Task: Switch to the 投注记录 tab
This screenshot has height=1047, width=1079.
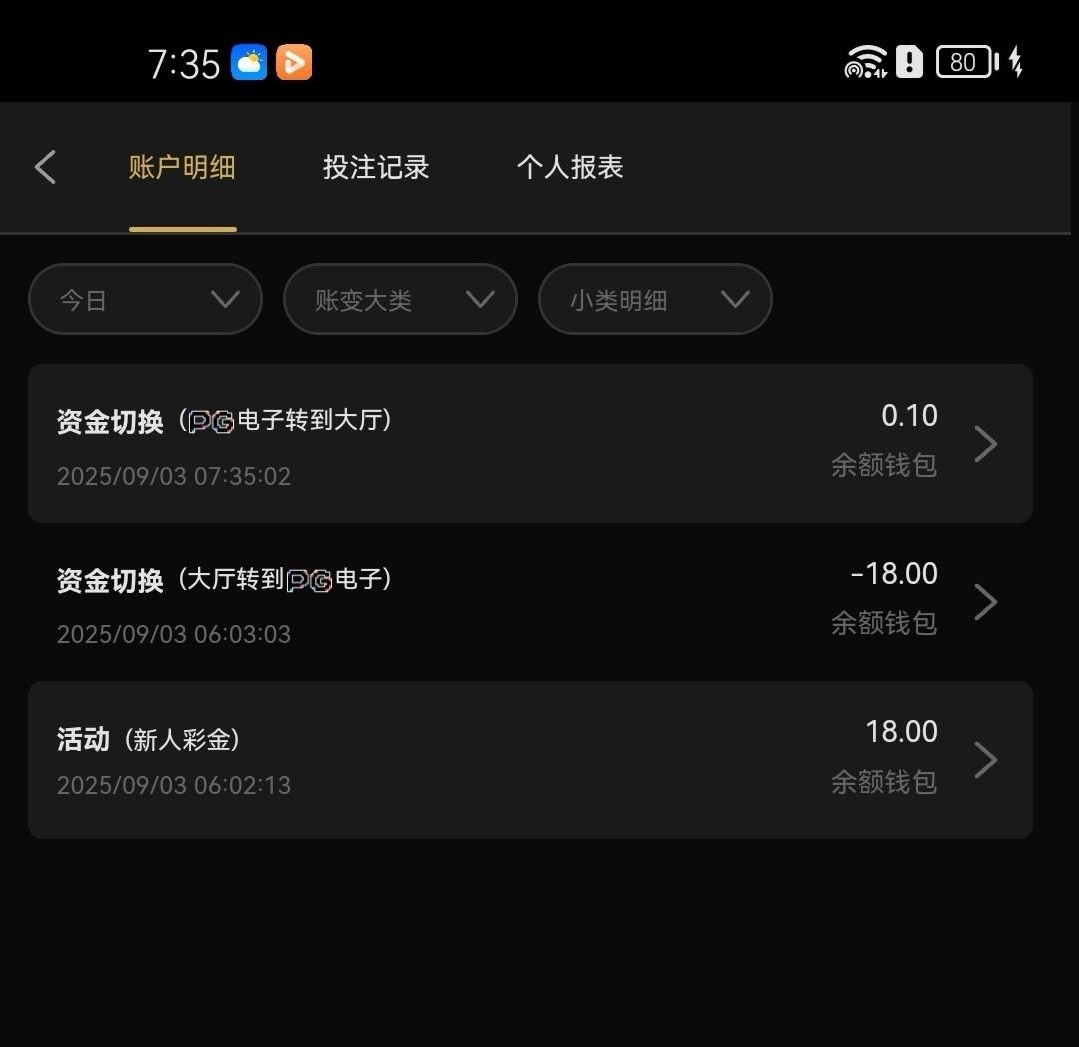Action: tap(376, 167)
